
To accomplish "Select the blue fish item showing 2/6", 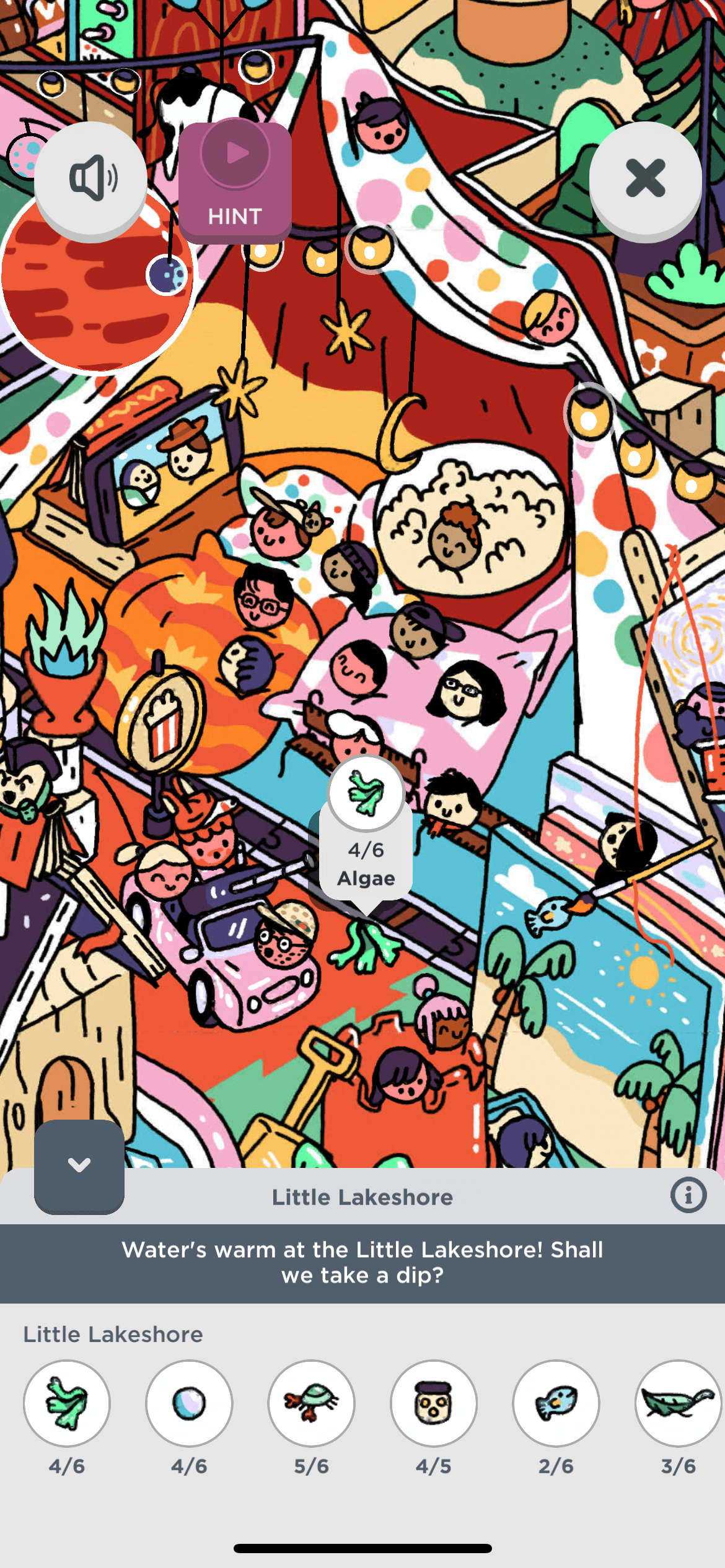I will point(556,1403).
